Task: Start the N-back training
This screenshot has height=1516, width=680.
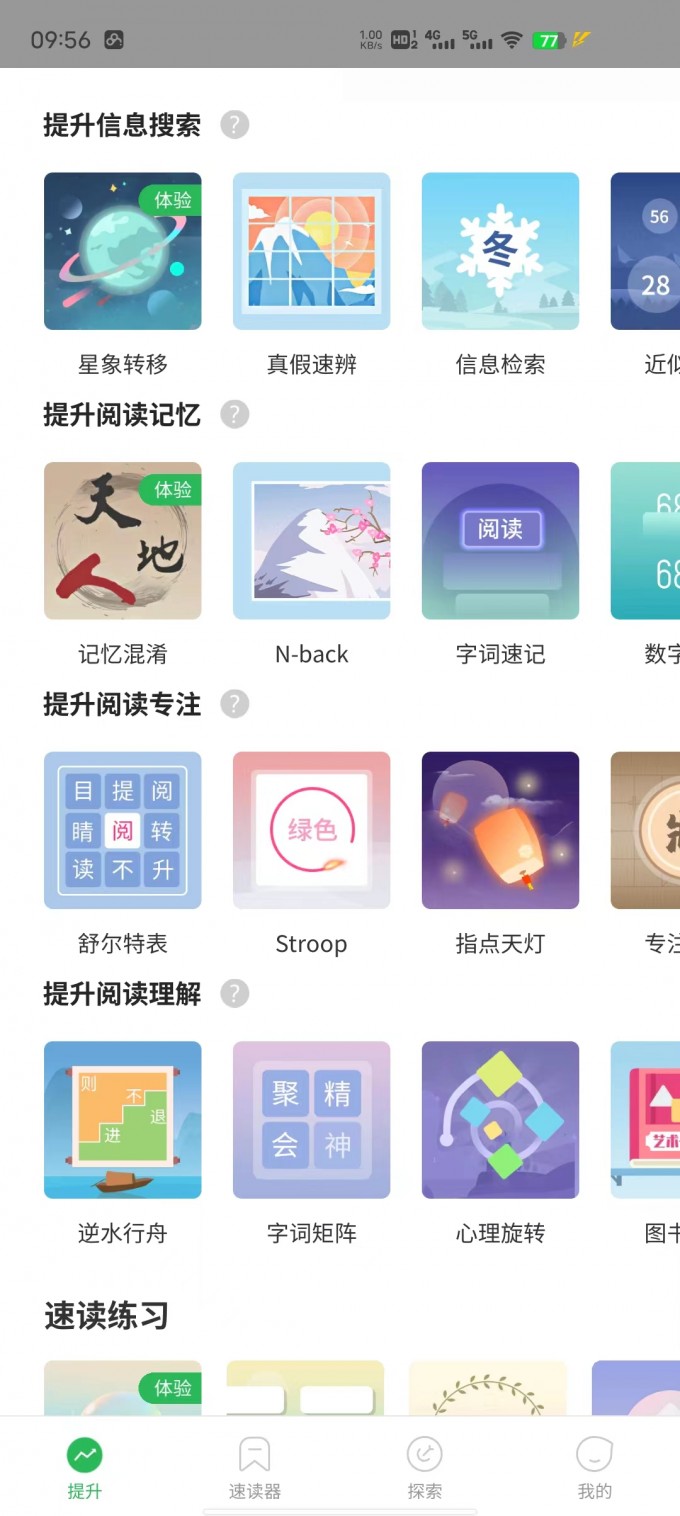Action: pos(311,541)
